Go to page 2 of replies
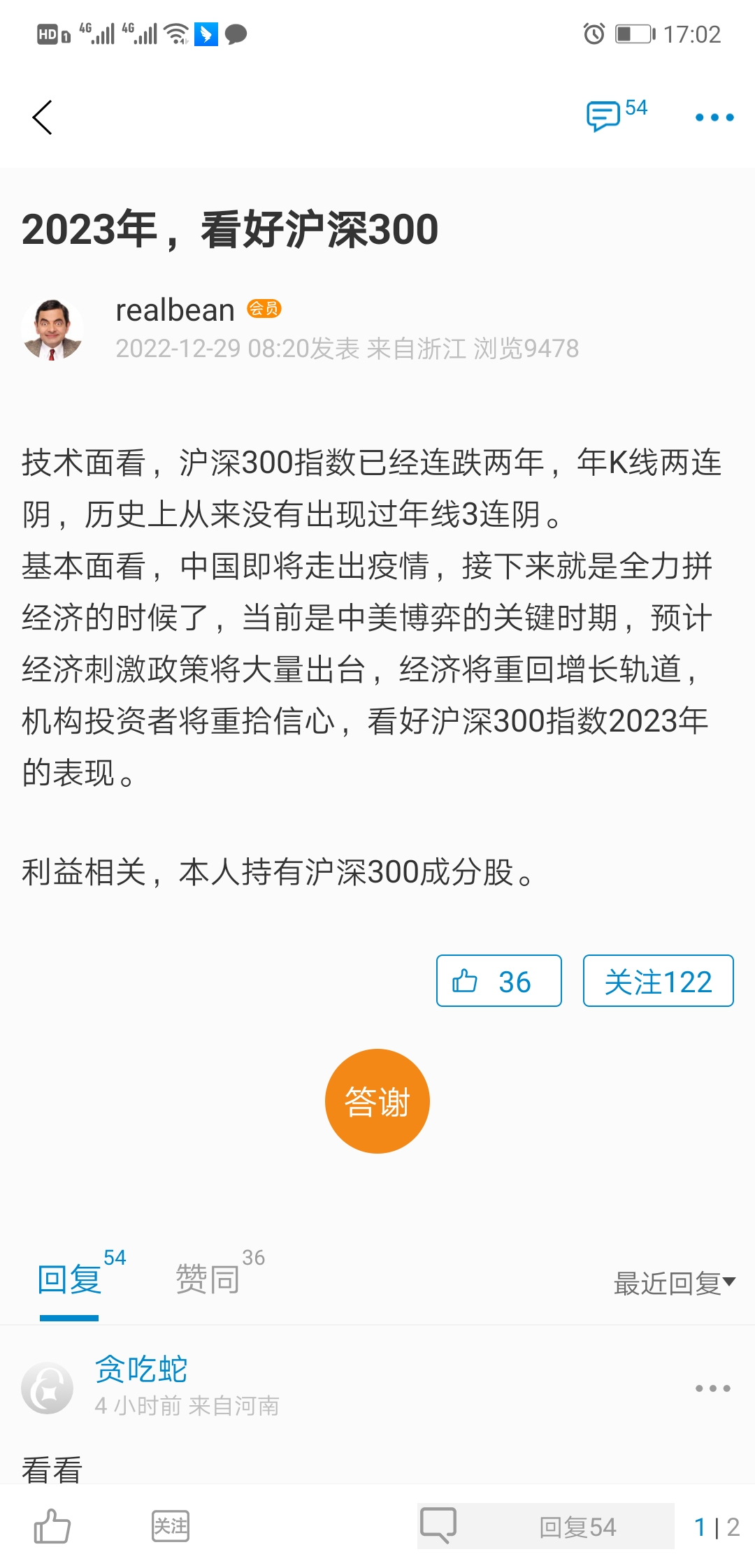Image resolution: width=755 pixels, height=1568 pixels. (x=733, y=1527)
